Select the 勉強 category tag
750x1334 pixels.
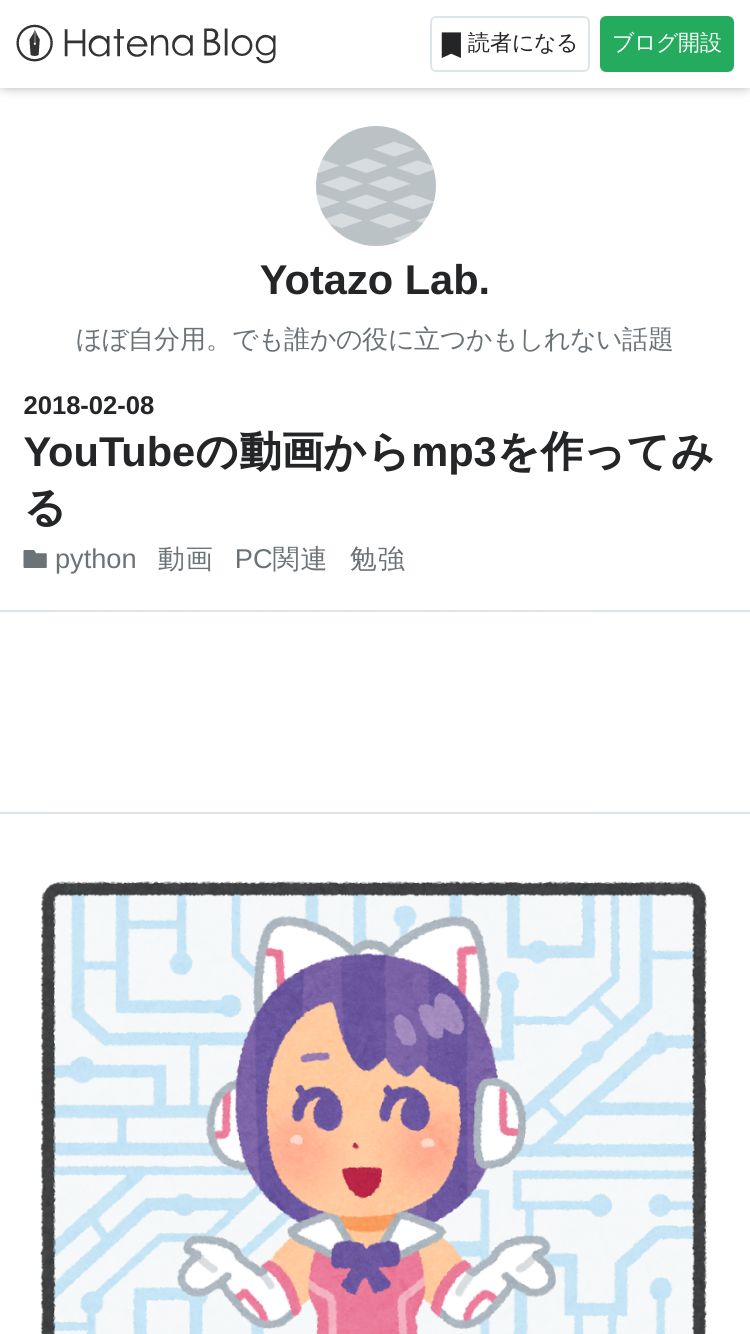click(377, 559)
